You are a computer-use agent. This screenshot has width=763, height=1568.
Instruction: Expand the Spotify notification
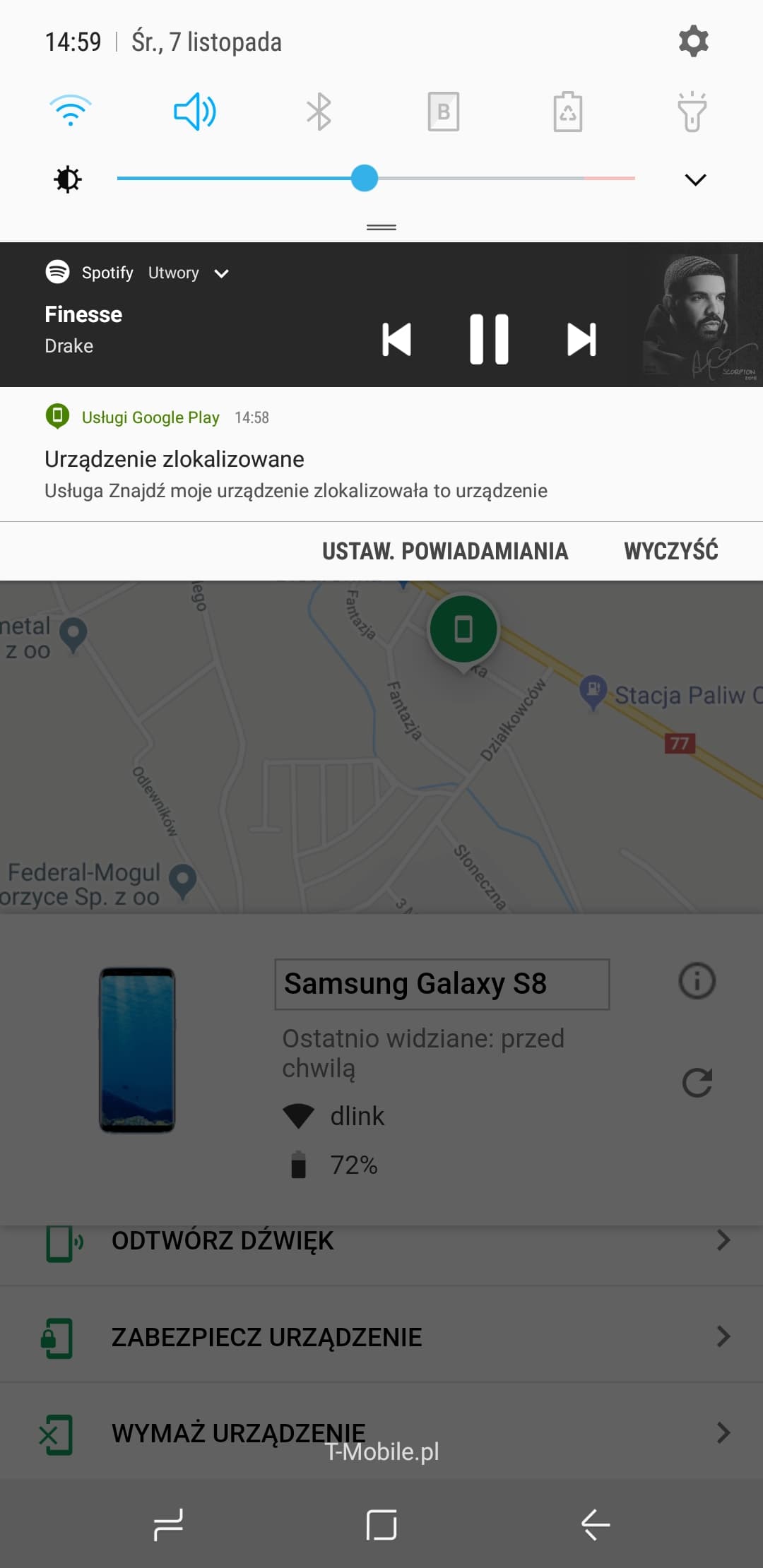[221, 273]
